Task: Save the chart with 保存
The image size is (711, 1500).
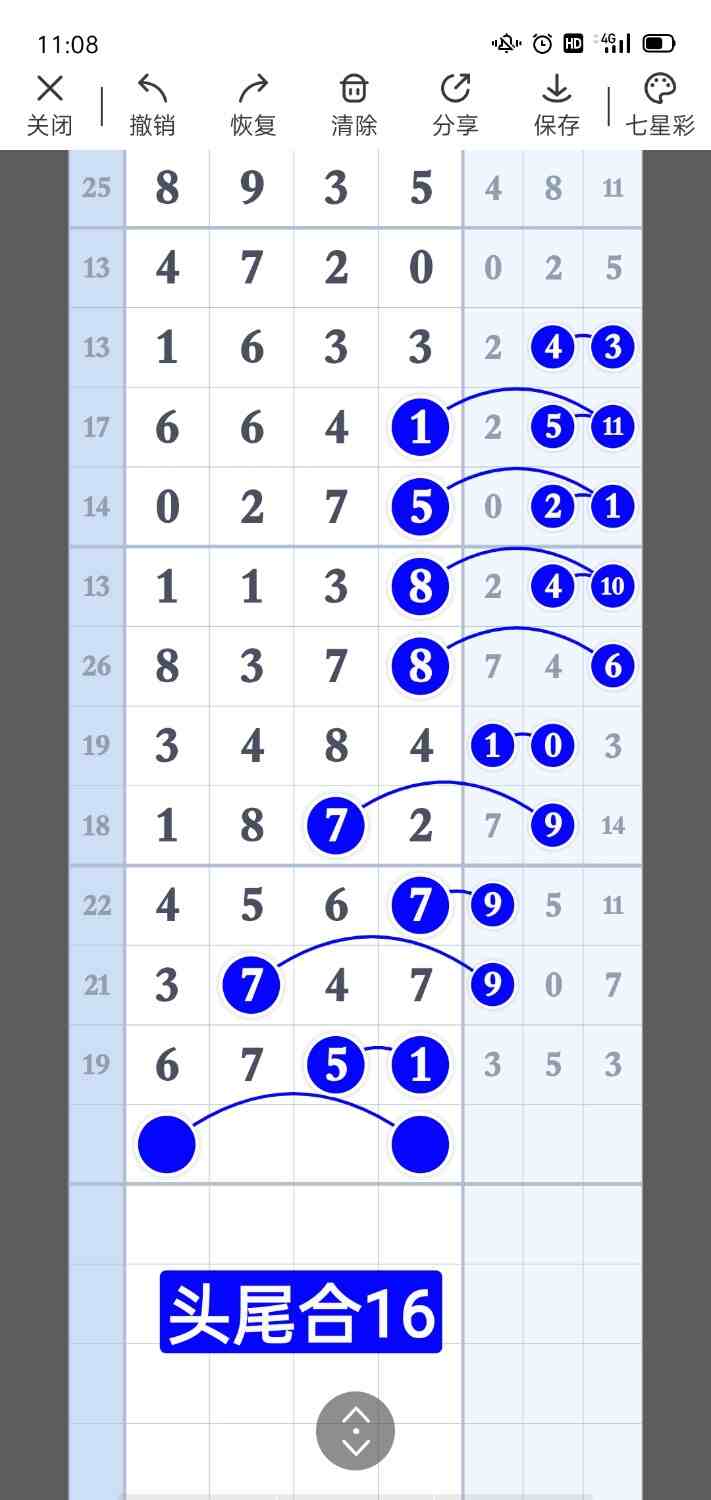Action: tap(556, 104)
